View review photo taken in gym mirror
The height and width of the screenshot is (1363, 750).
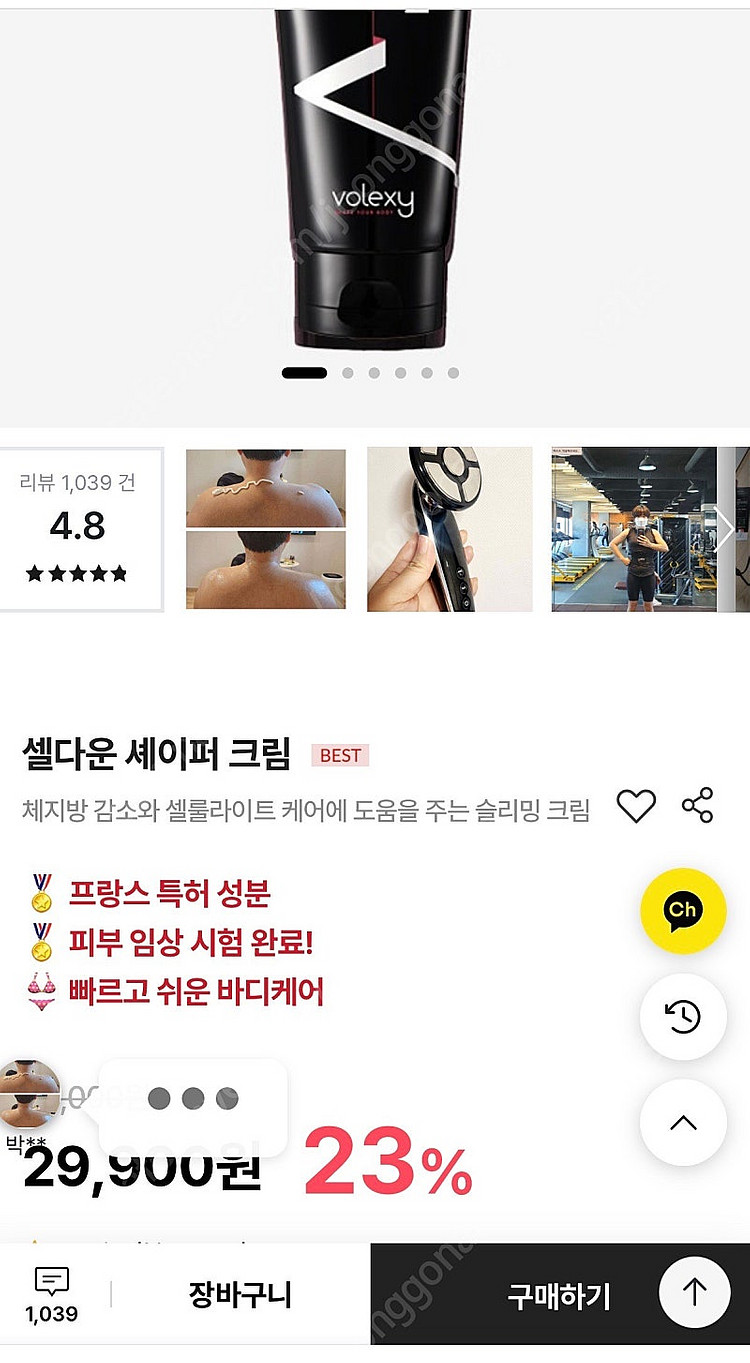(x=634, y=529)
